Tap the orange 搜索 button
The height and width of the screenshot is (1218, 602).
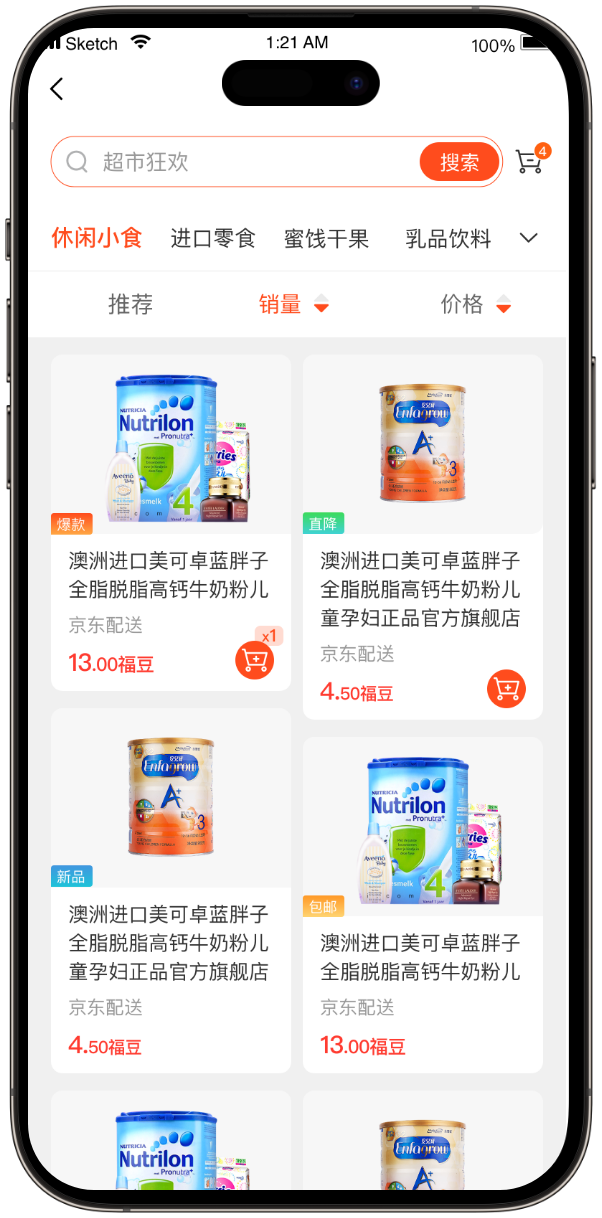click(x=459, y=162)
